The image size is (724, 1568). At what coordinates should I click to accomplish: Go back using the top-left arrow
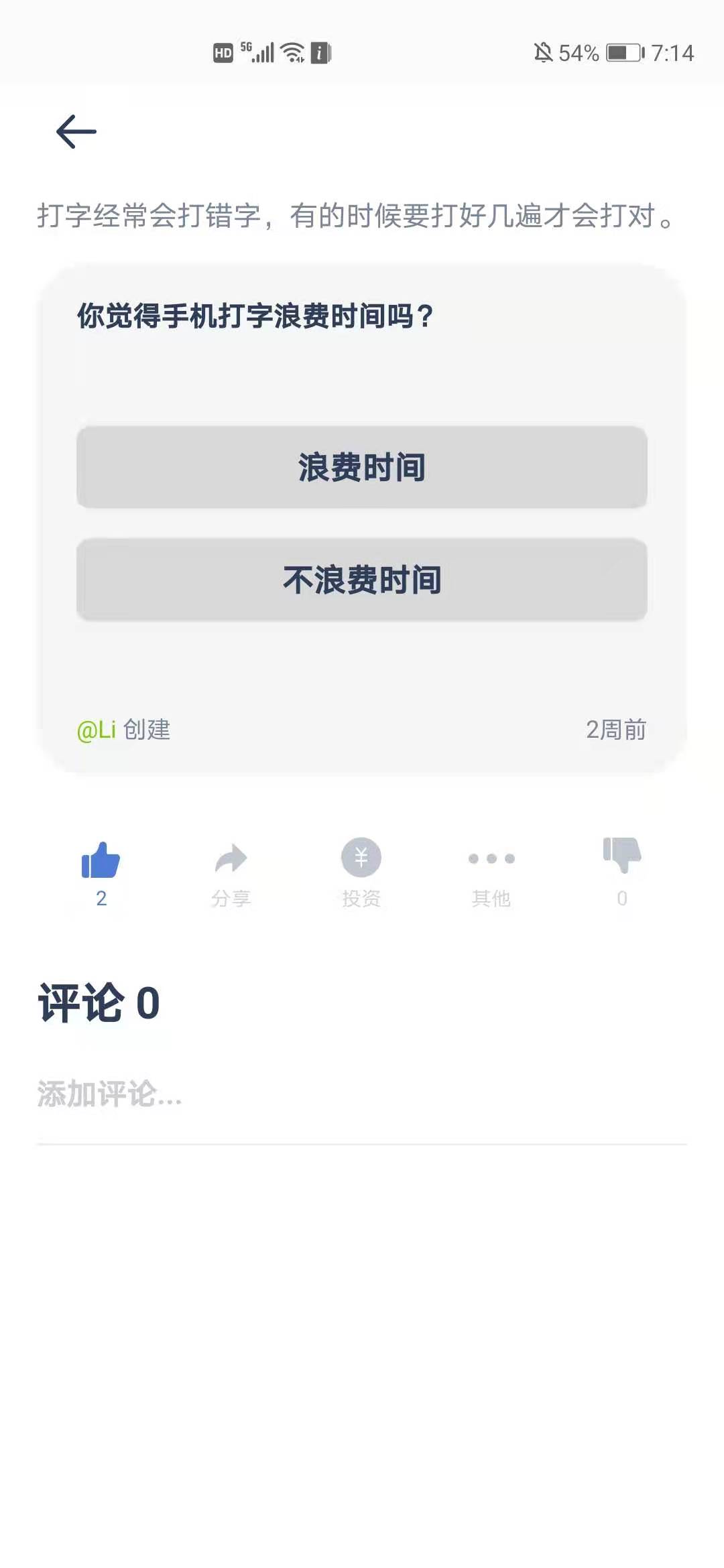(76, 131)
